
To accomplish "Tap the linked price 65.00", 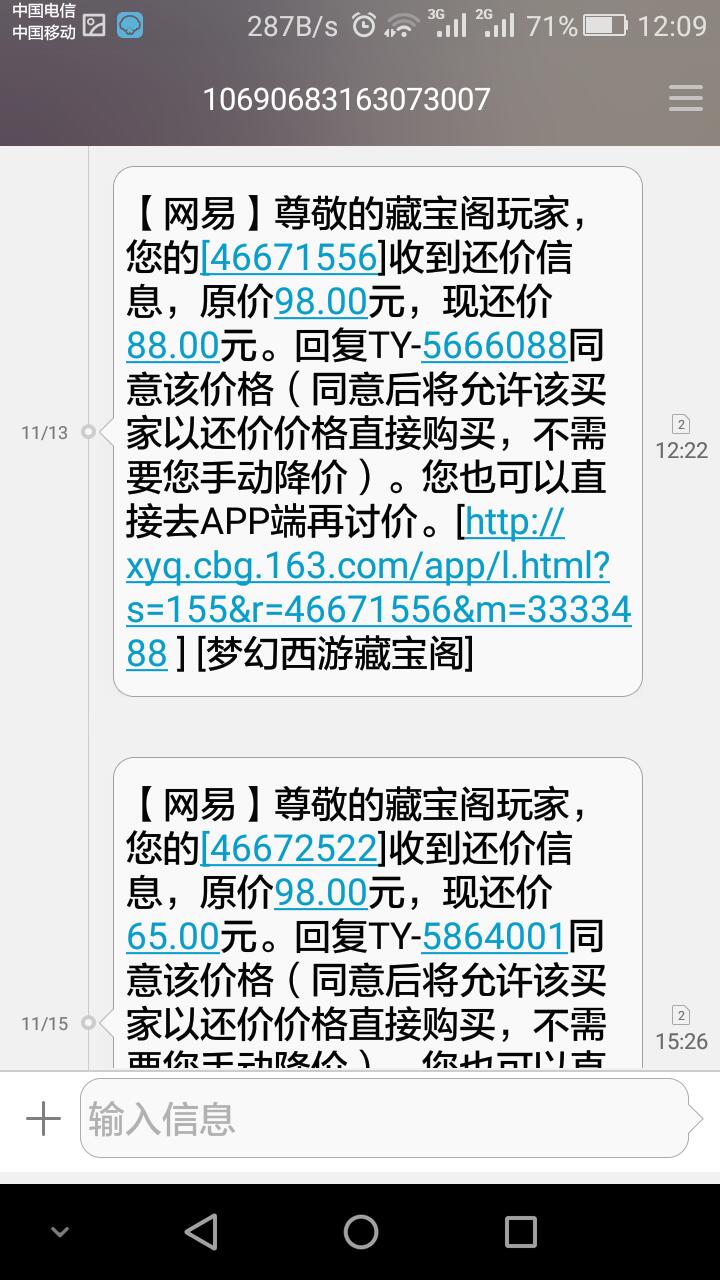I will coord(173,937).
